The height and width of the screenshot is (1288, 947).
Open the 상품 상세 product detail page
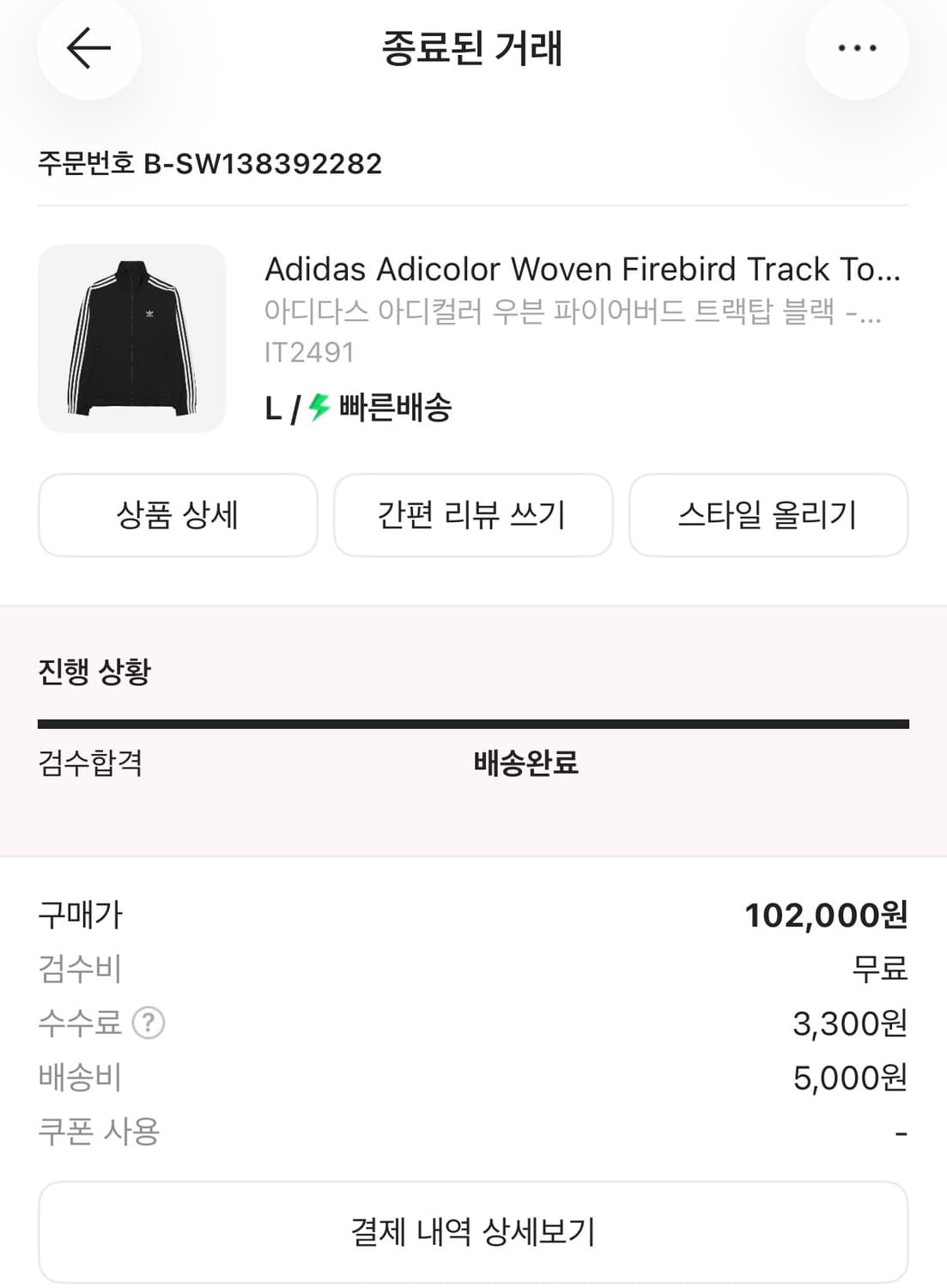(x=178, y=515)
